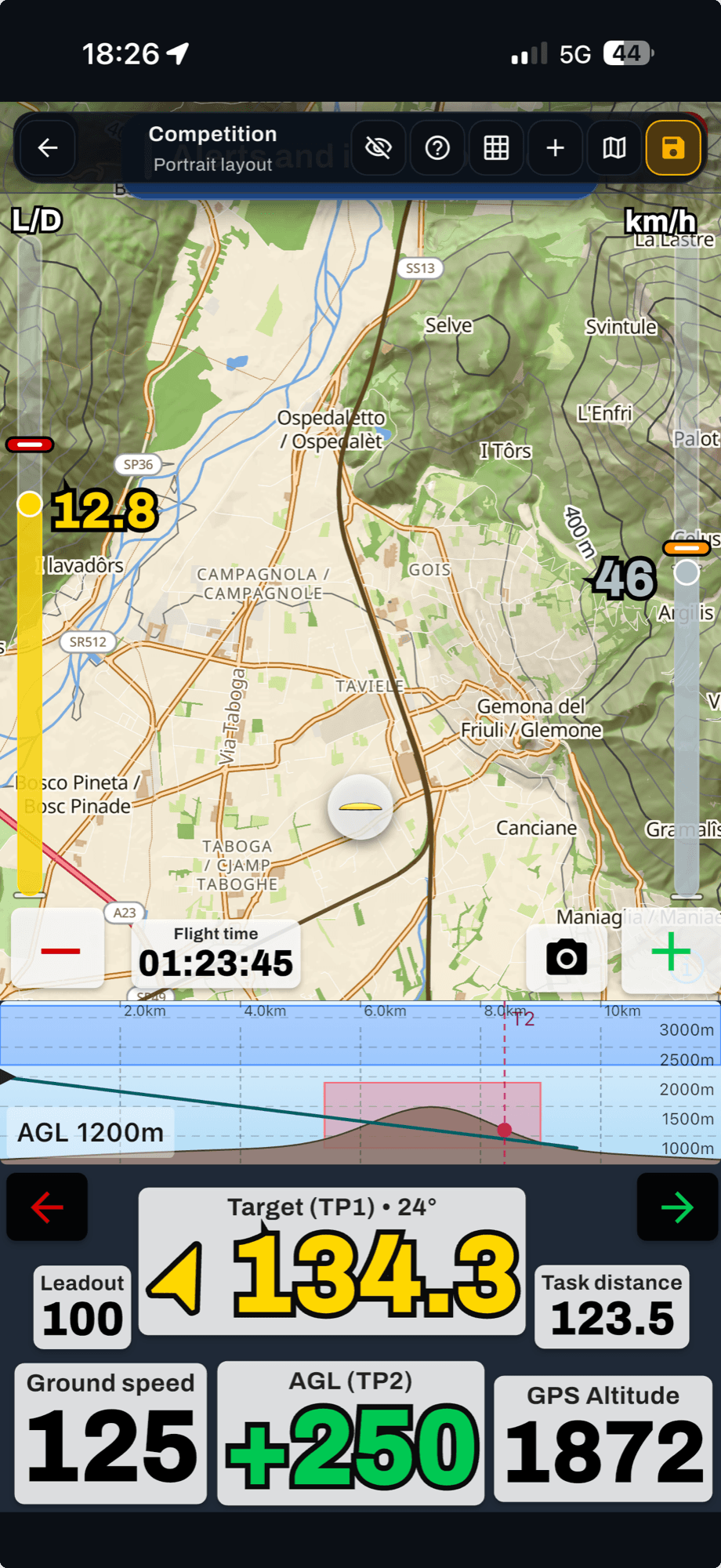The image size is (721, 1568).
Task: Select the Leadout widget
Action: point(82,1307)
